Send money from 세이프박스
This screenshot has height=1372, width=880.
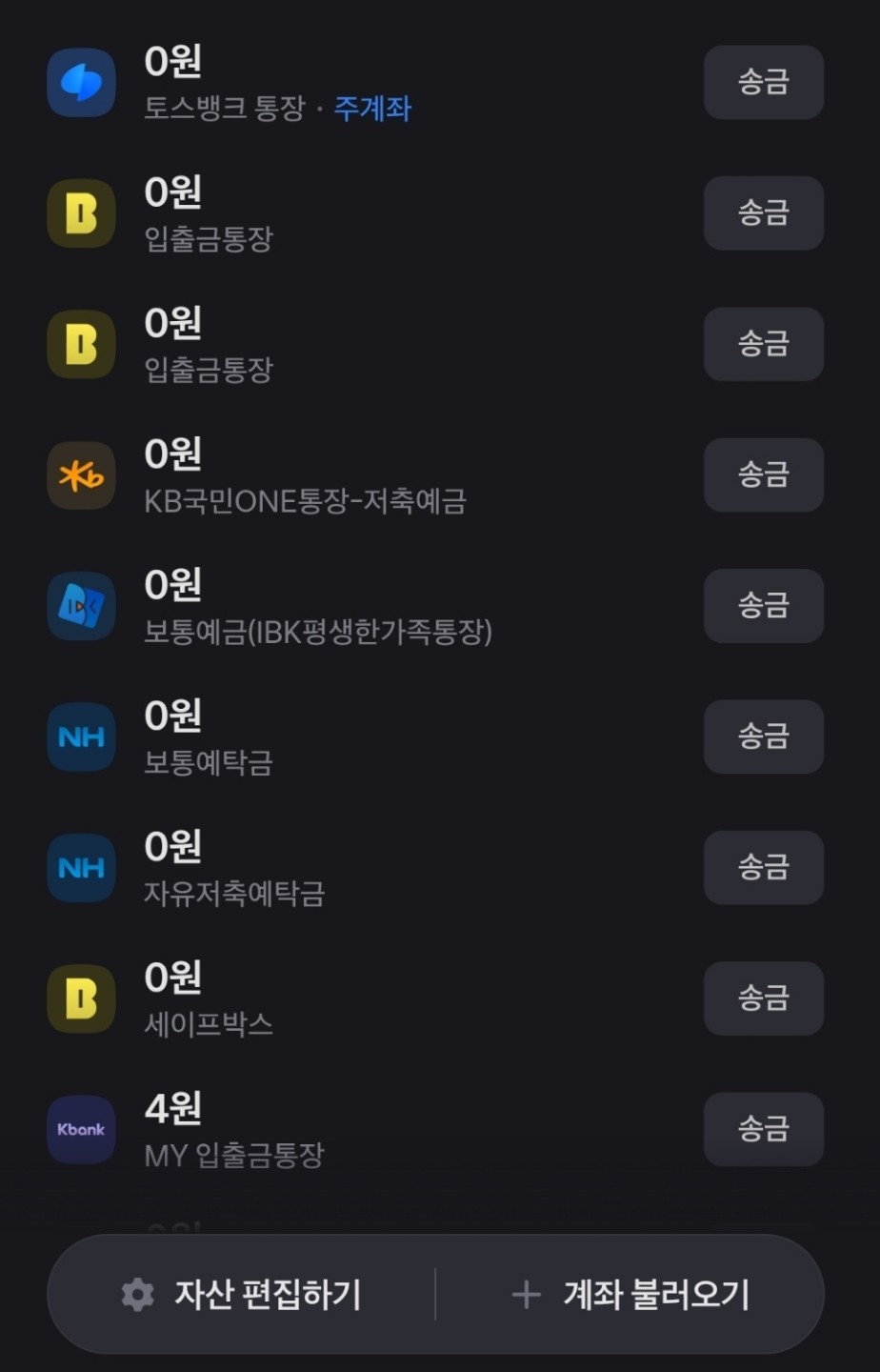pos(763,998)
